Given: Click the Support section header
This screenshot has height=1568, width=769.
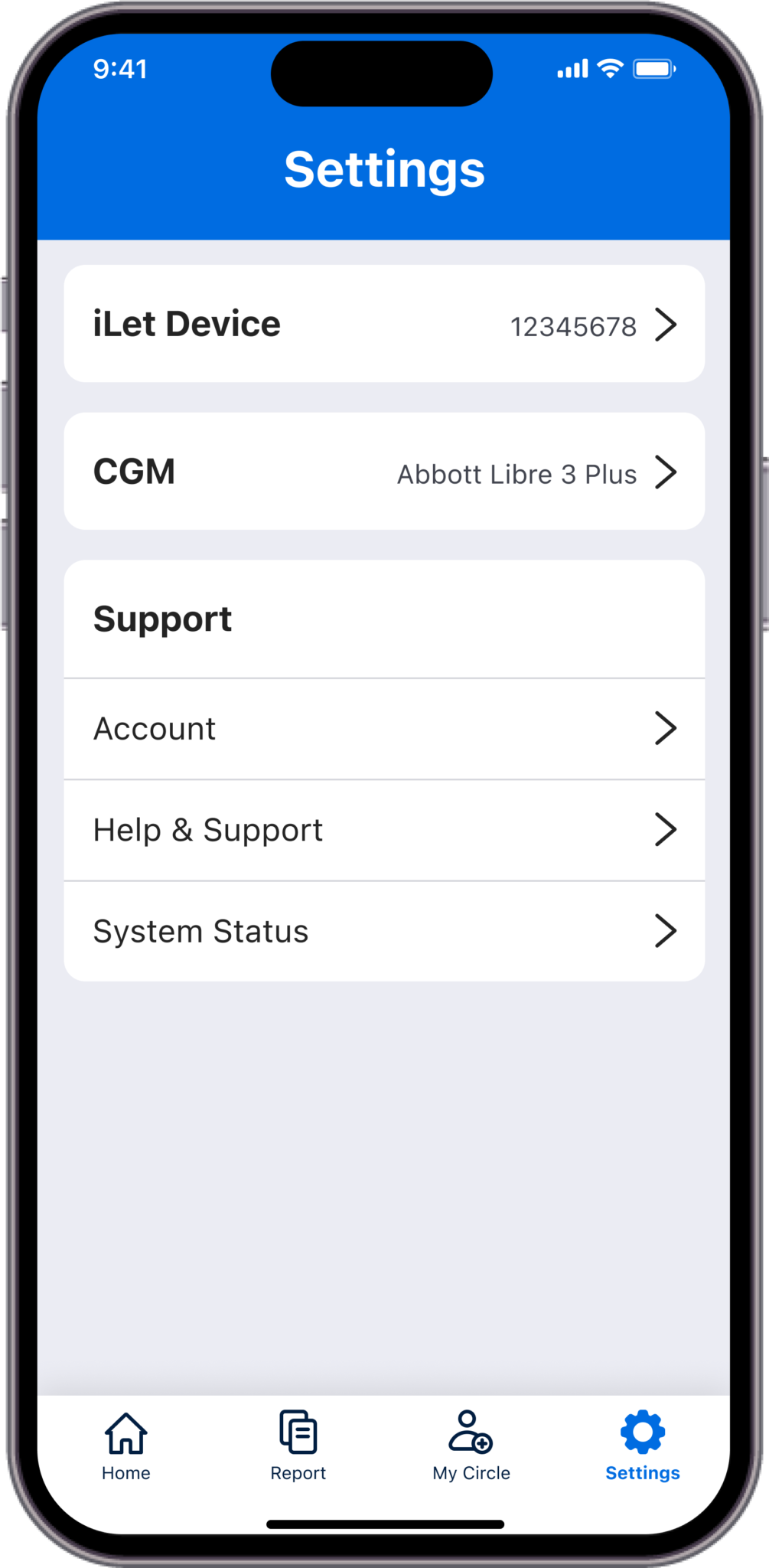Looking at the screenshot, I should tap(162, 619).
